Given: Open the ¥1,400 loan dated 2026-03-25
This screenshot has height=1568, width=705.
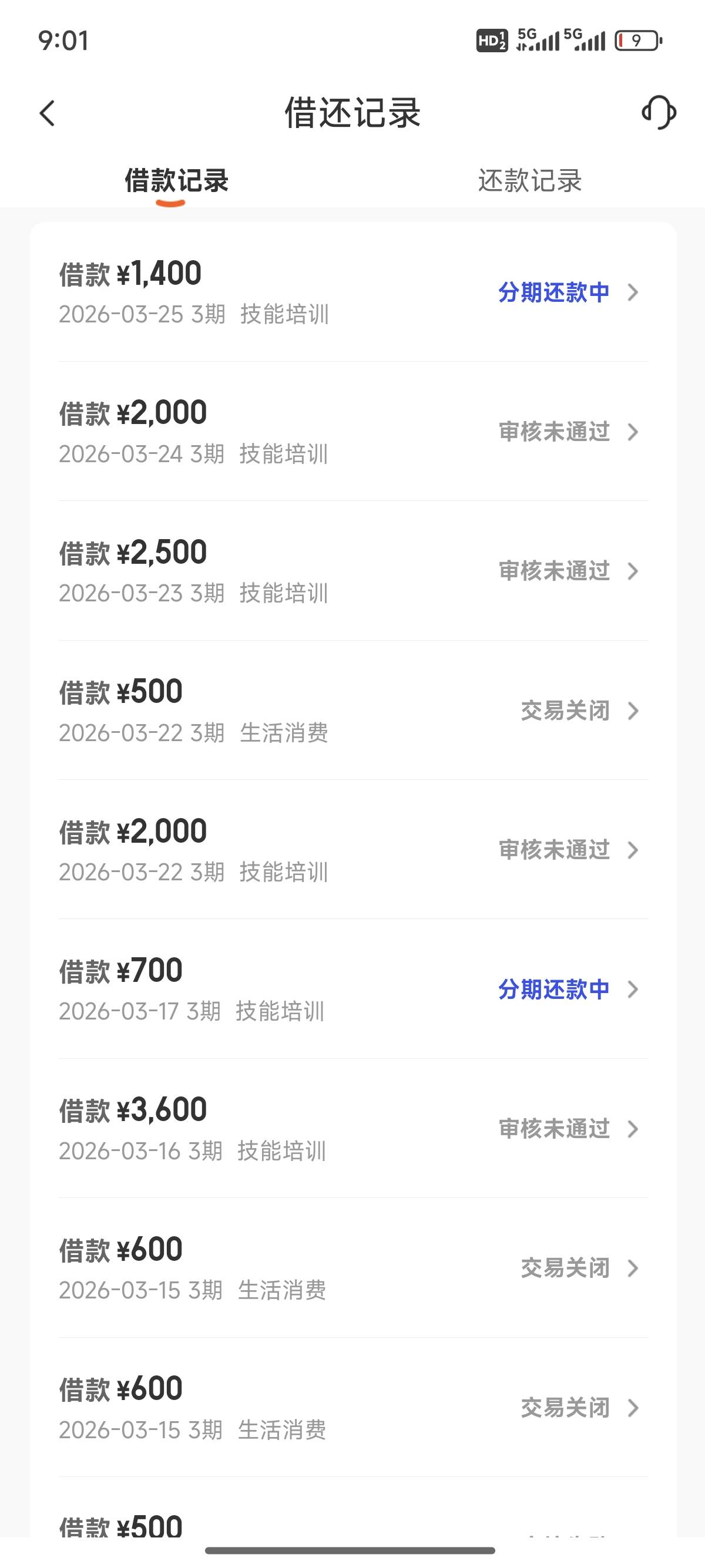Looking at the screenshot, I should pos(353,292).
